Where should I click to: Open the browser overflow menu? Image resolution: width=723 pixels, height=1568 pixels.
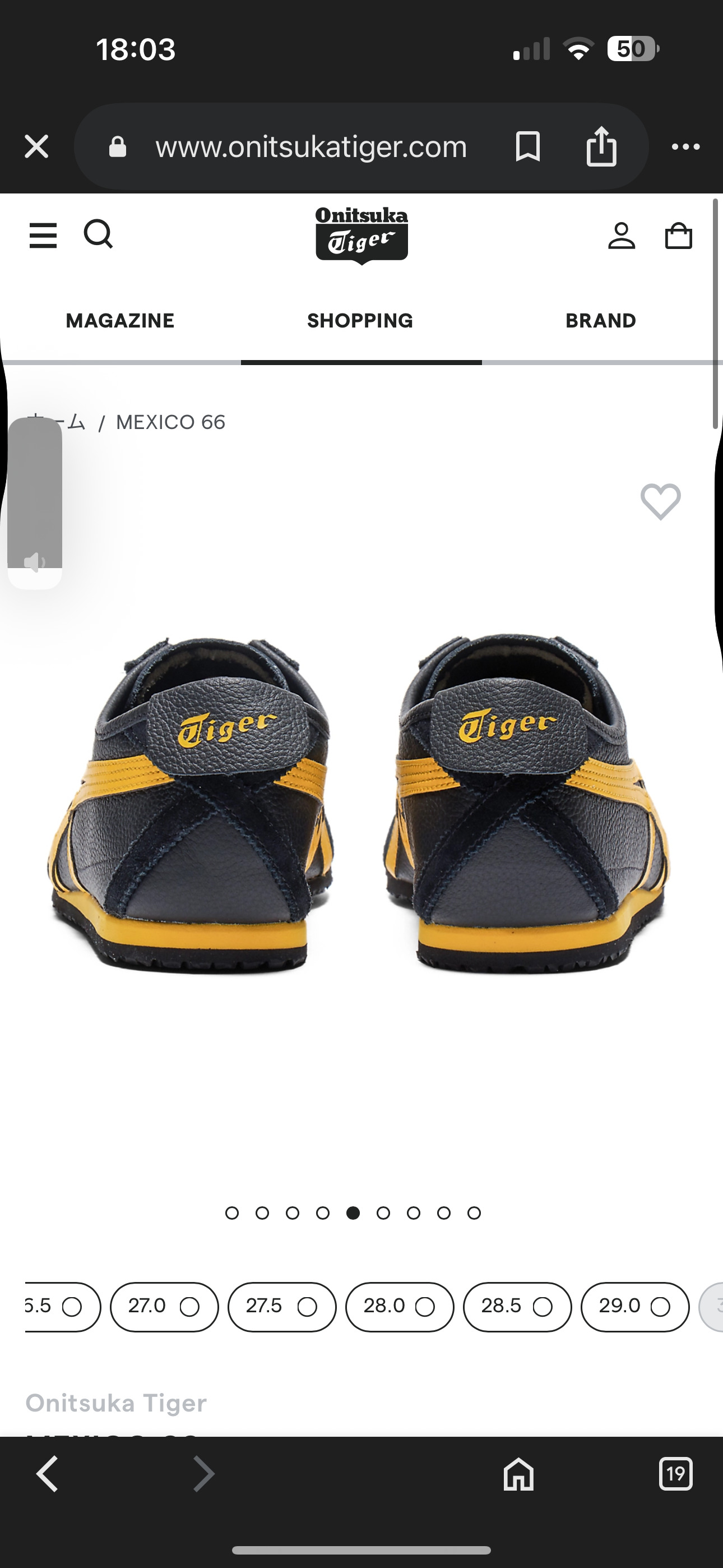click(x=685, y=146)
